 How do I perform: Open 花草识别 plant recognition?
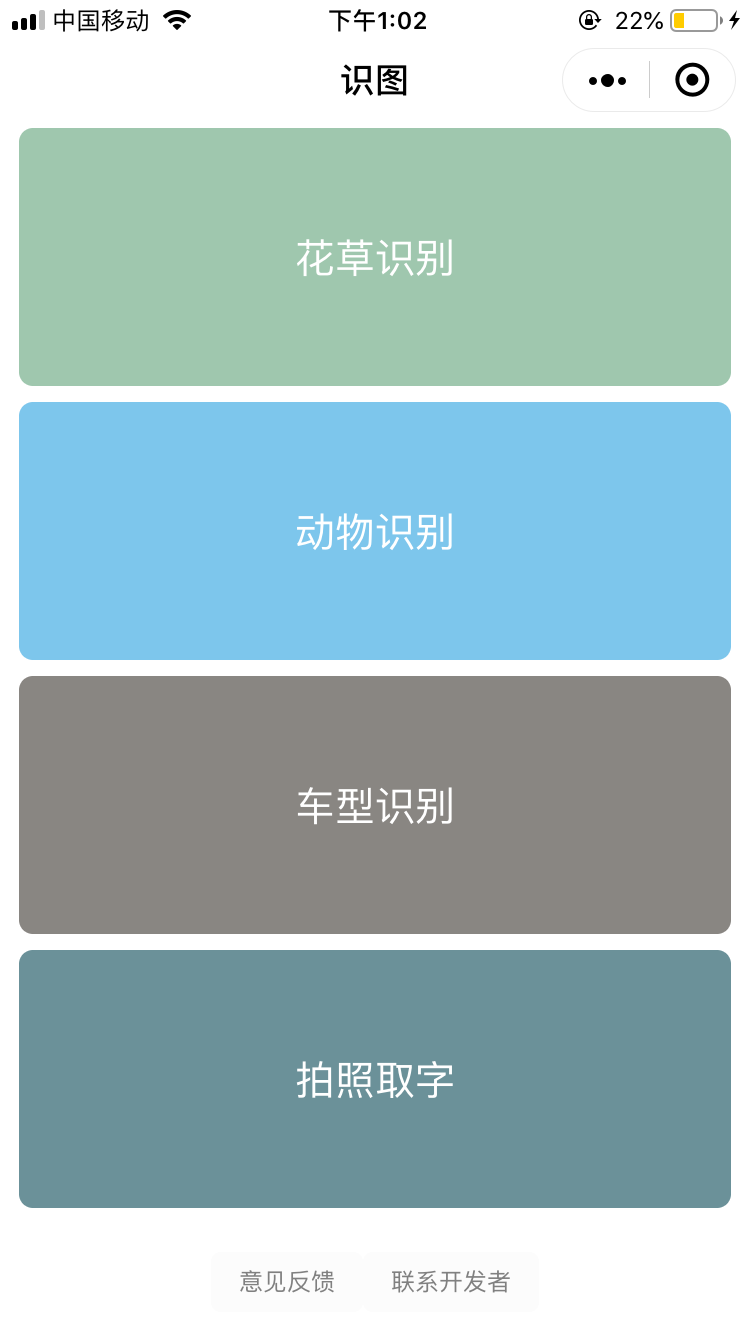coord(375,257)
